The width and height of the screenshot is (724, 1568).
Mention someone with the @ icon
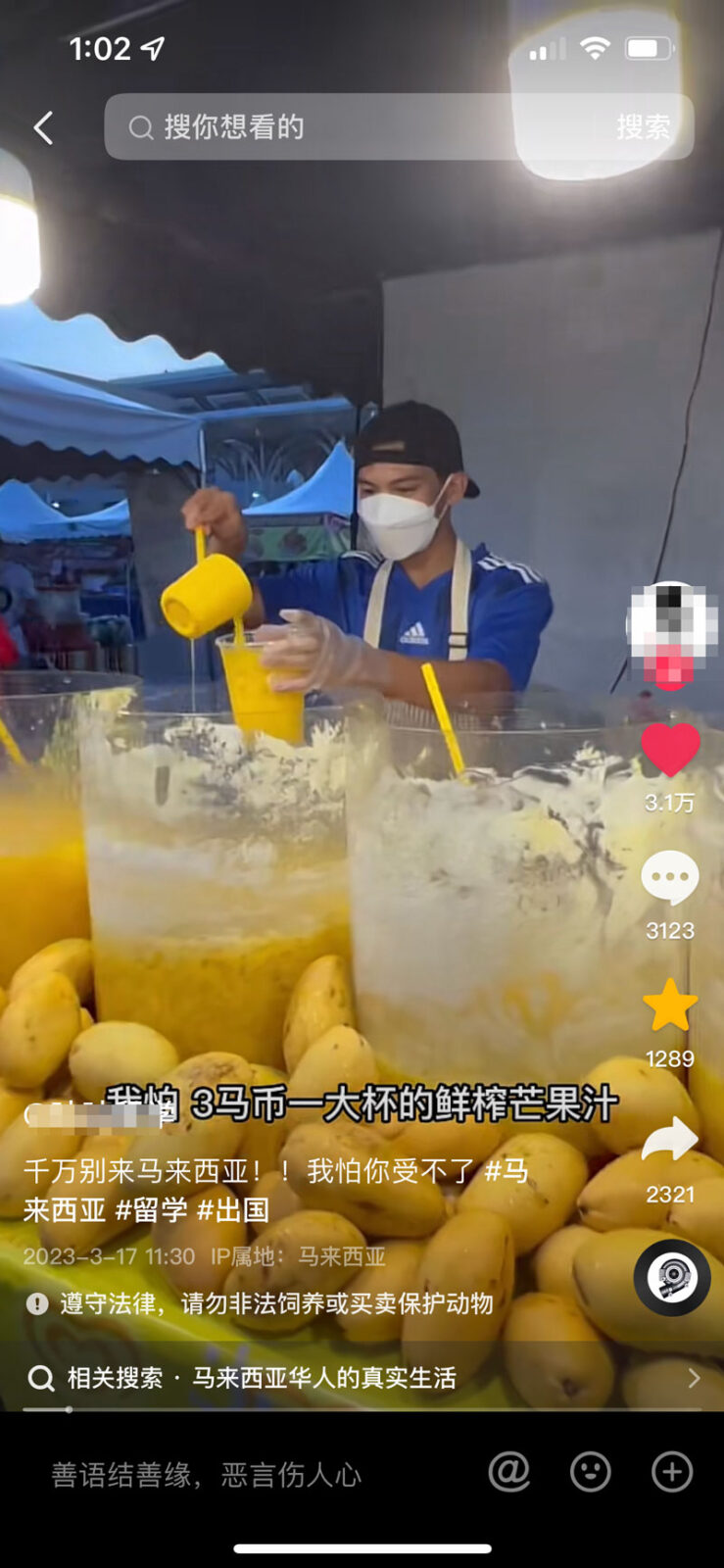click(509, 1472)
